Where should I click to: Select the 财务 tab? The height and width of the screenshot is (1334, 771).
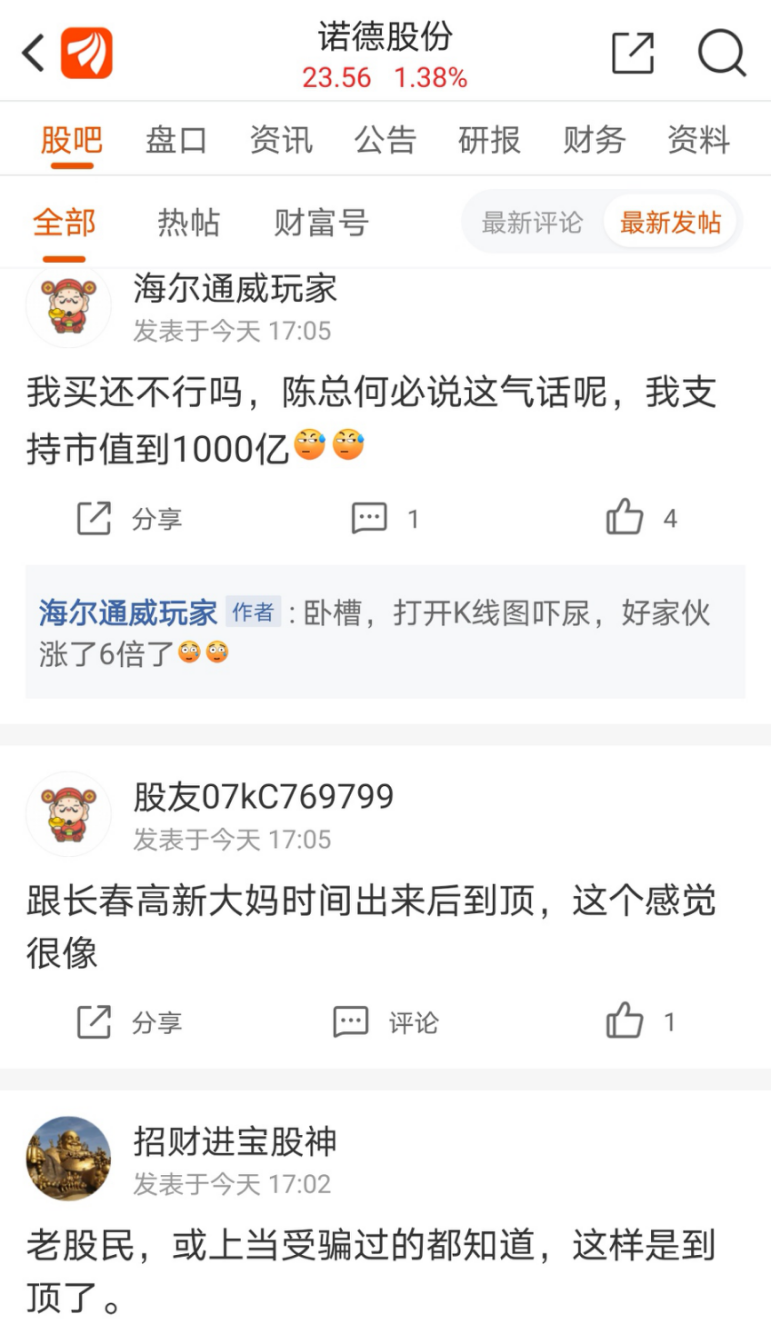(x=594, y=140)
